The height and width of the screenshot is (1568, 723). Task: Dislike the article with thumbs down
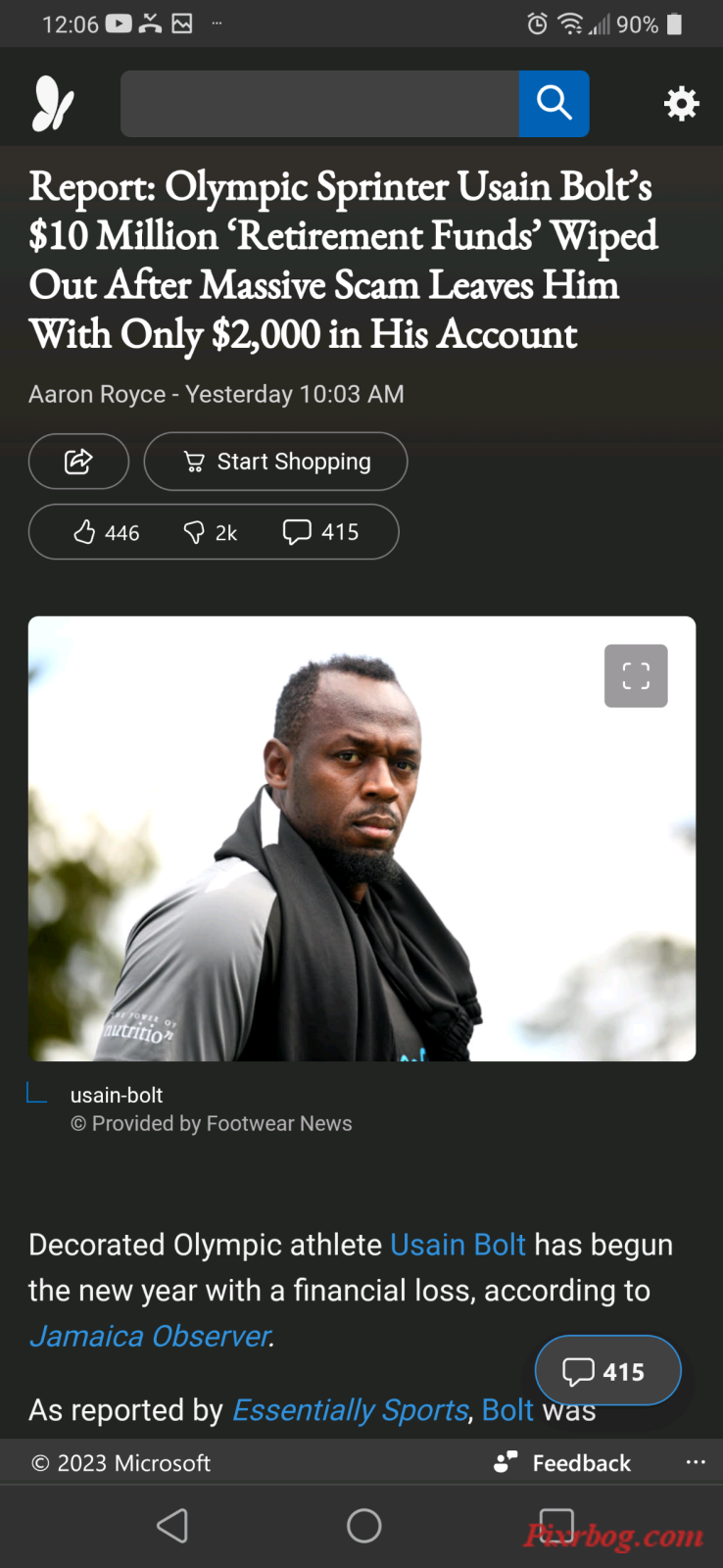point(210,532)
